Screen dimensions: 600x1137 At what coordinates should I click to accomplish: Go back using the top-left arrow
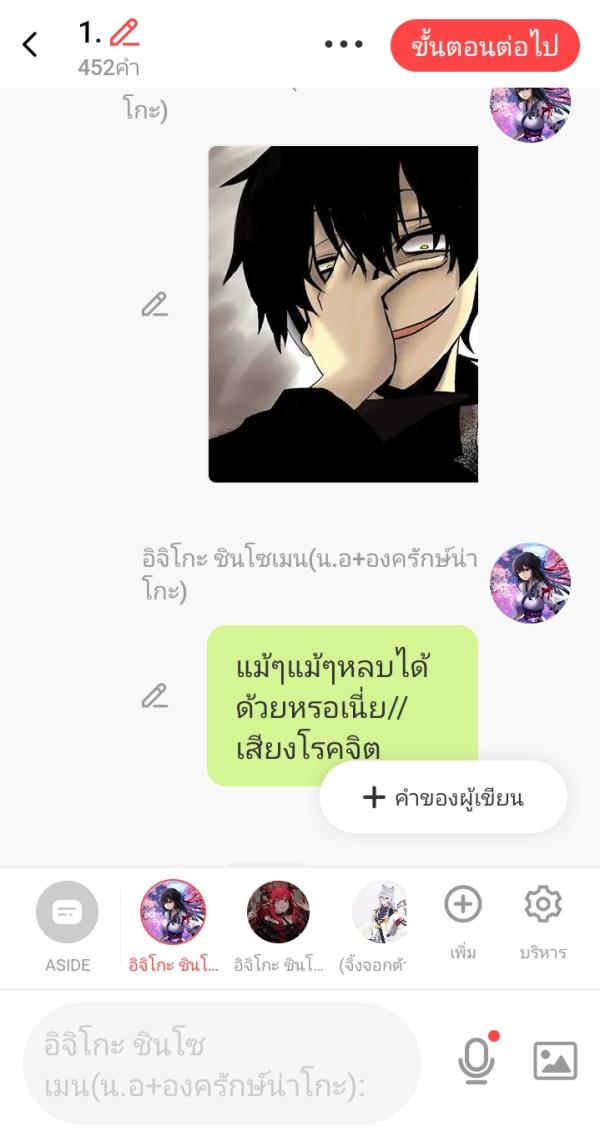pyautogui.click(x=30, y=44)
